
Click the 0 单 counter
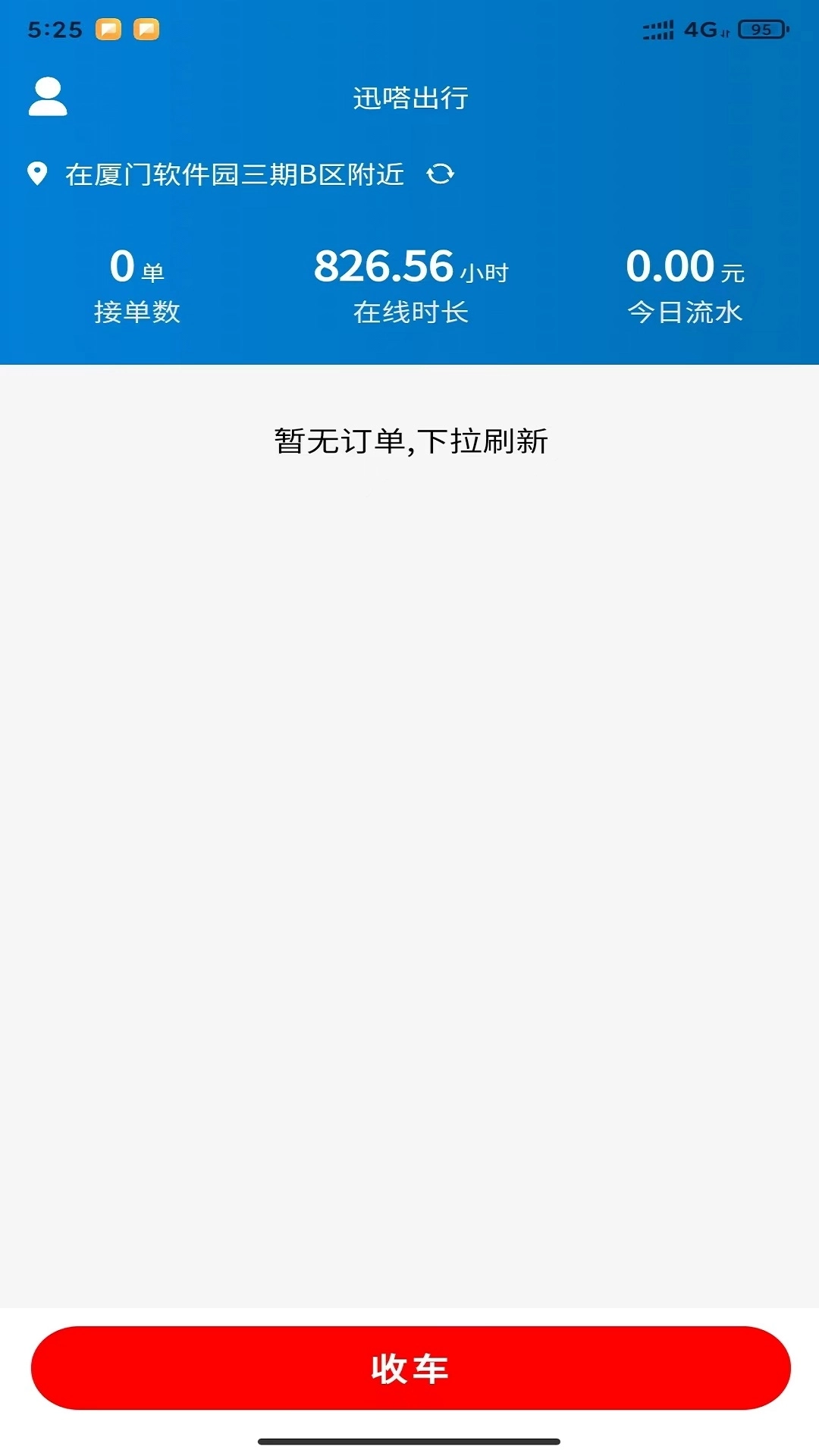[x=135, y=265]
